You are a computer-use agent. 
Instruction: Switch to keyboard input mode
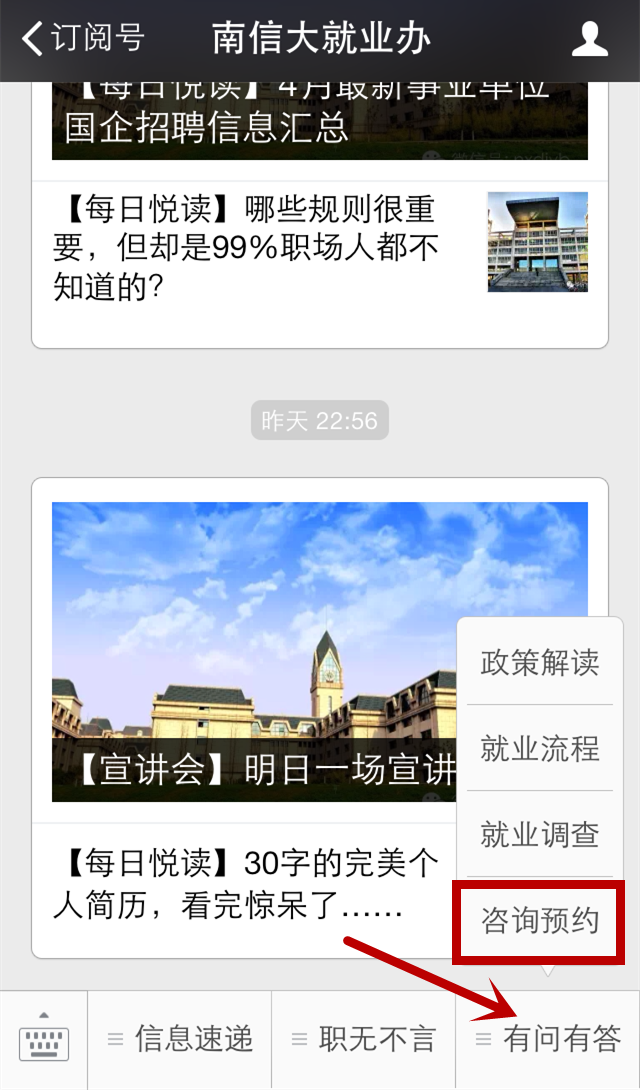click(44, 1040)
